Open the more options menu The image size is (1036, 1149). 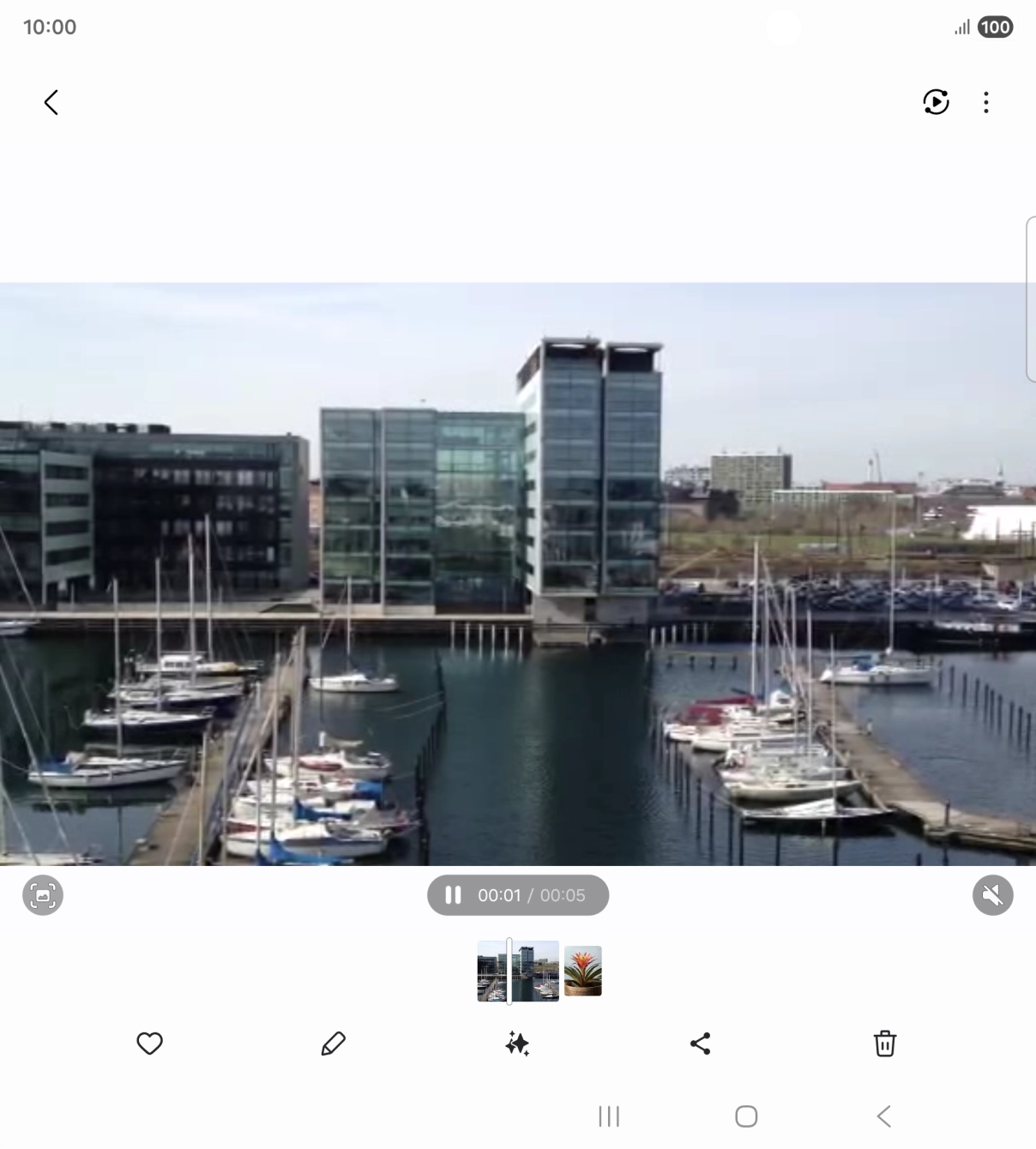point(986,103)
